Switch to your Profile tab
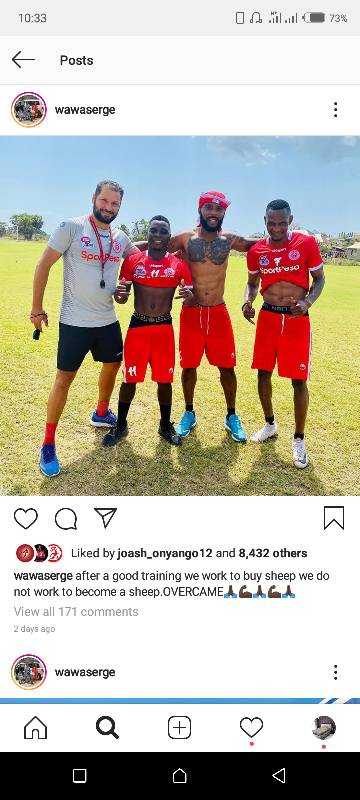This screenshot has width=360, height=800. tap(324, 728)
